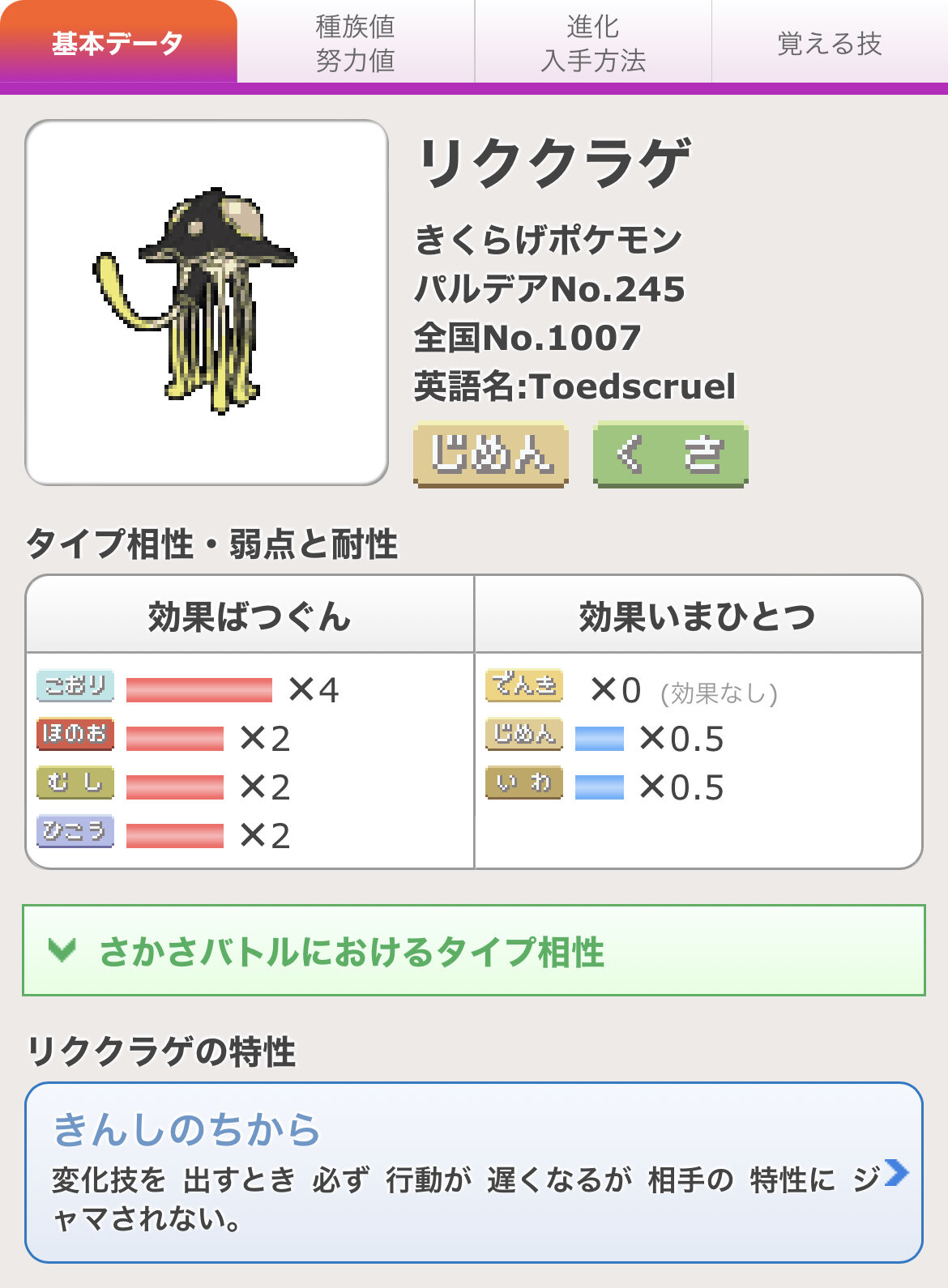Tap the じめん type badge under the name
948x1288 pixels.
[x=491, y=454]
